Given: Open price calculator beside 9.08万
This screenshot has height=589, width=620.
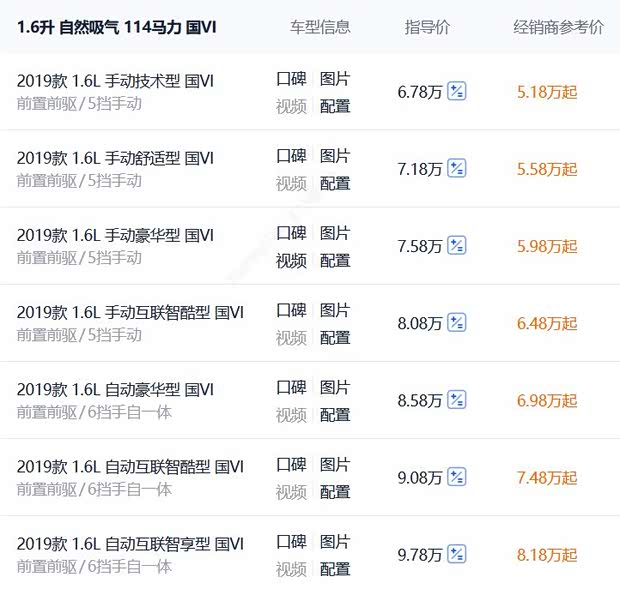Looking at the screenshot, I should pos(457,477).
